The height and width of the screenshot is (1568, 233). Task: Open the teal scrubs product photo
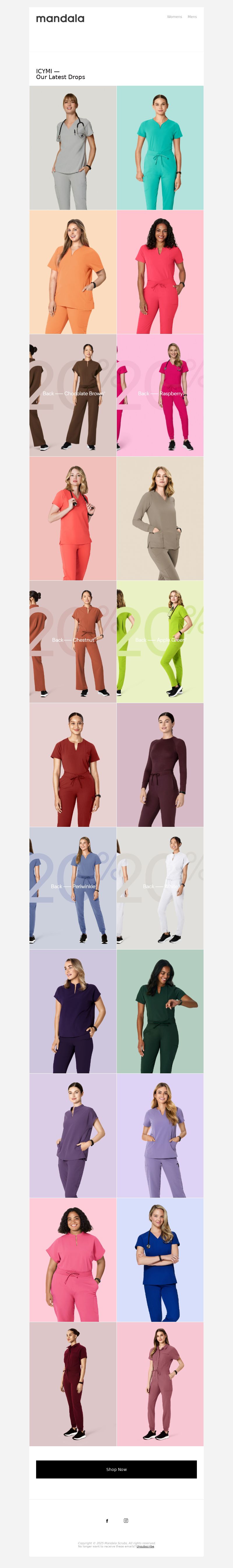pos(160,148)
